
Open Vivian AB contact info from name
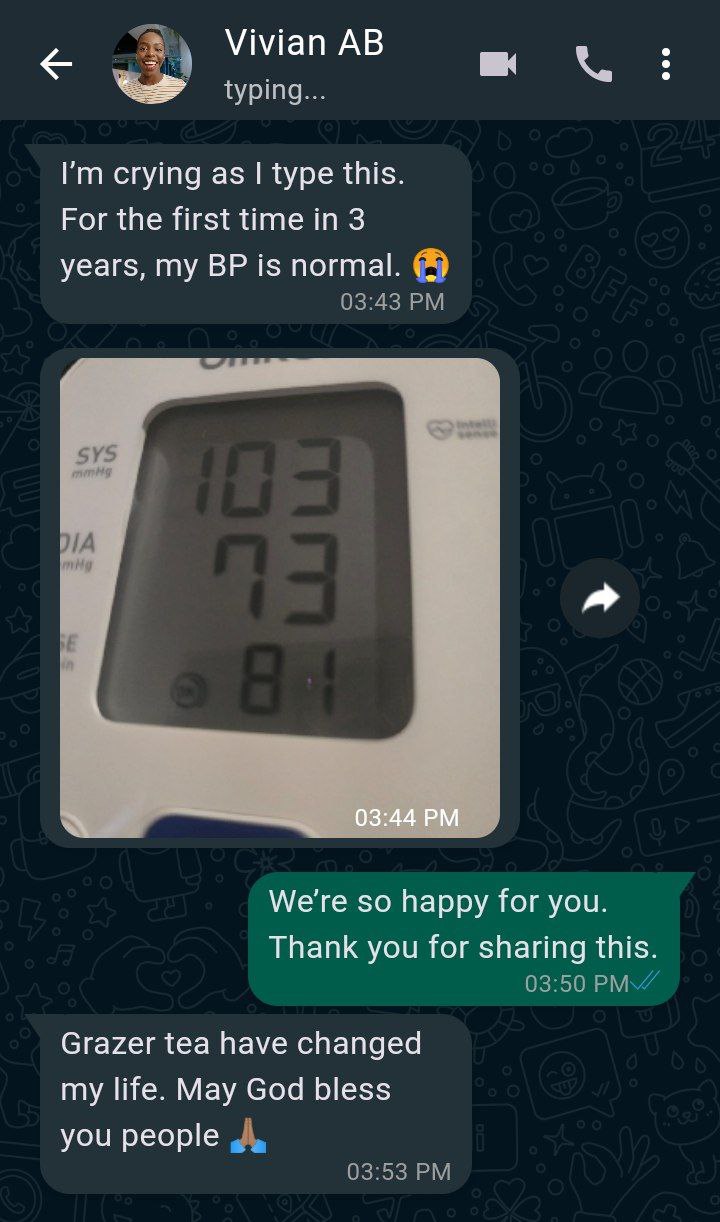click(304, 43)
